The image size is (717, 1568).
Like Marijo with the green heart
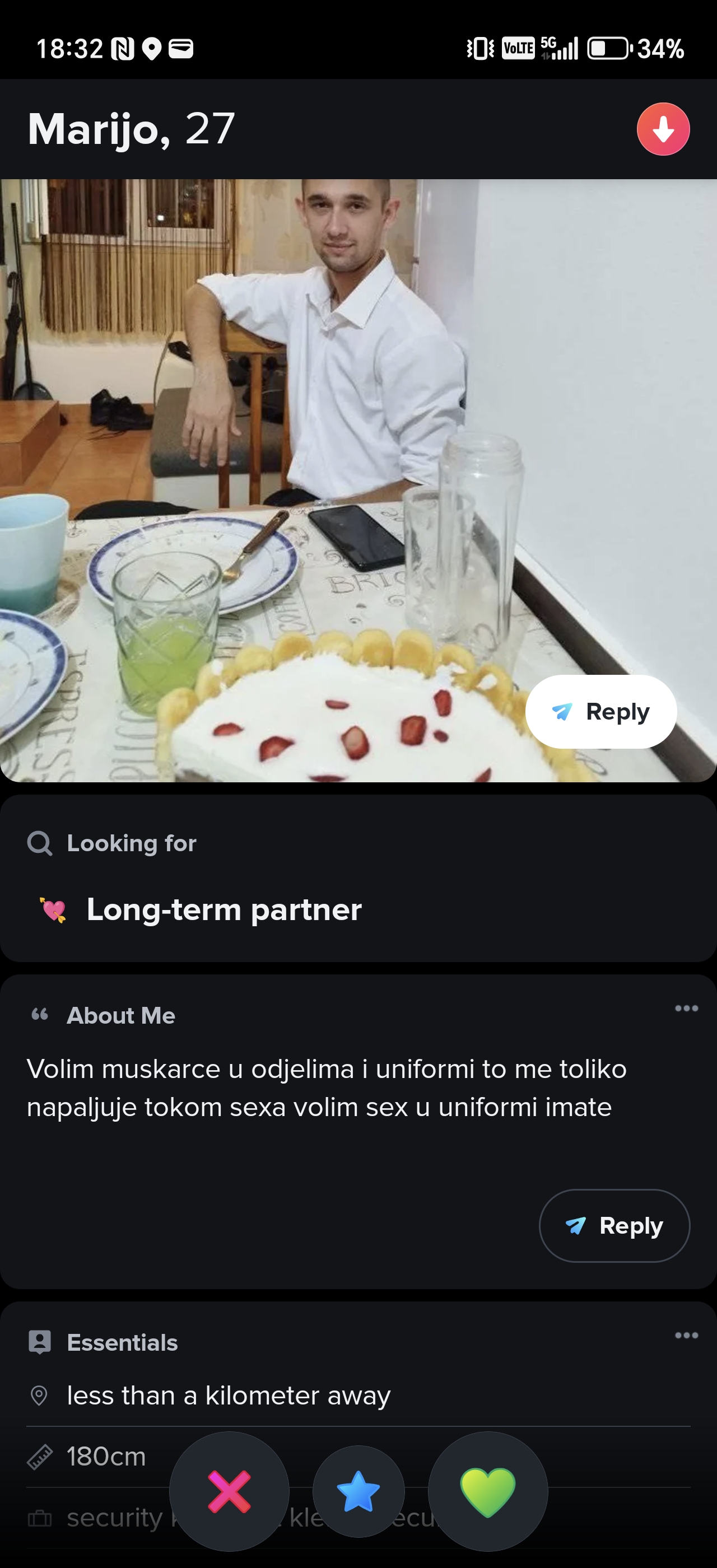[487, 1492]
